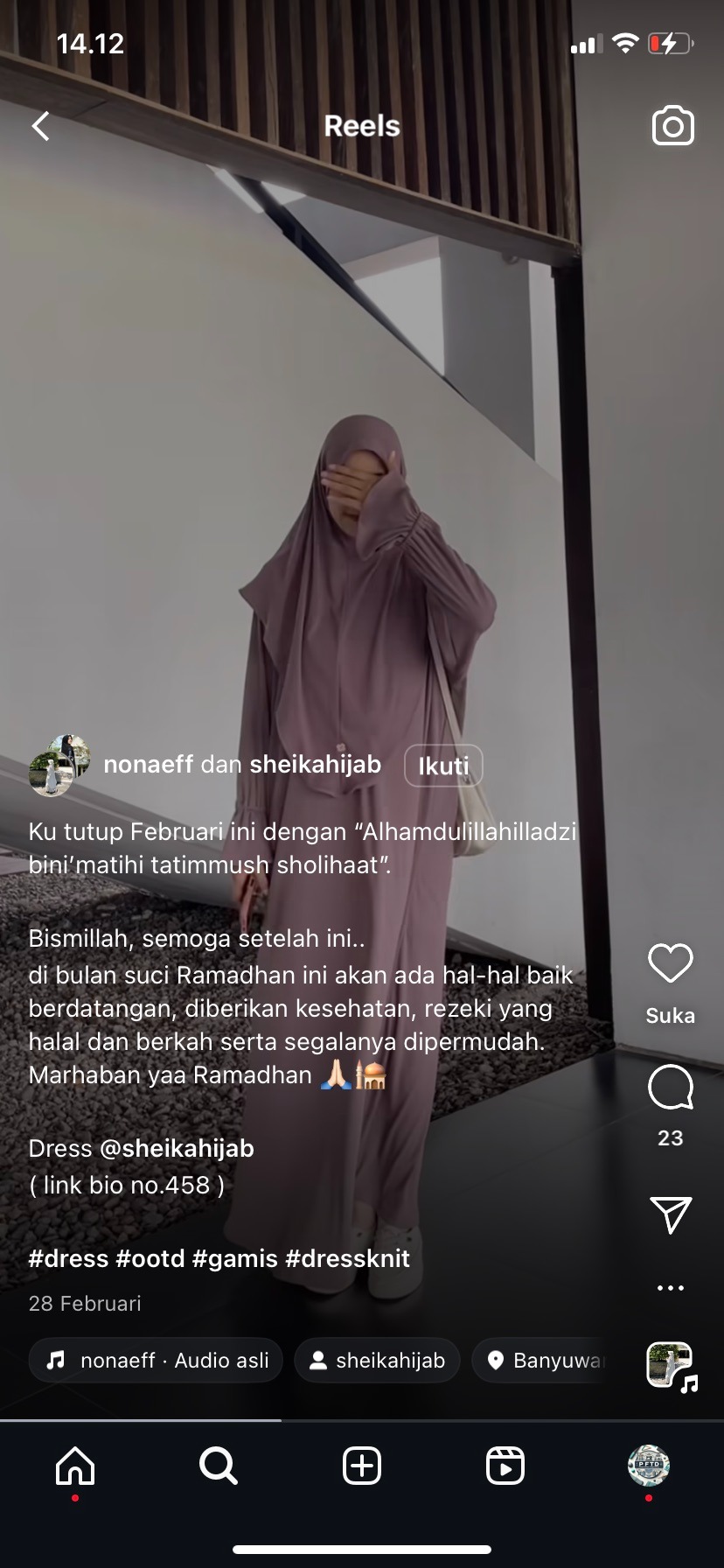Screen dimensions: 724x1568
Task: Follow nonaeff with the Ikuti button
Action: [x=443, y=766]
